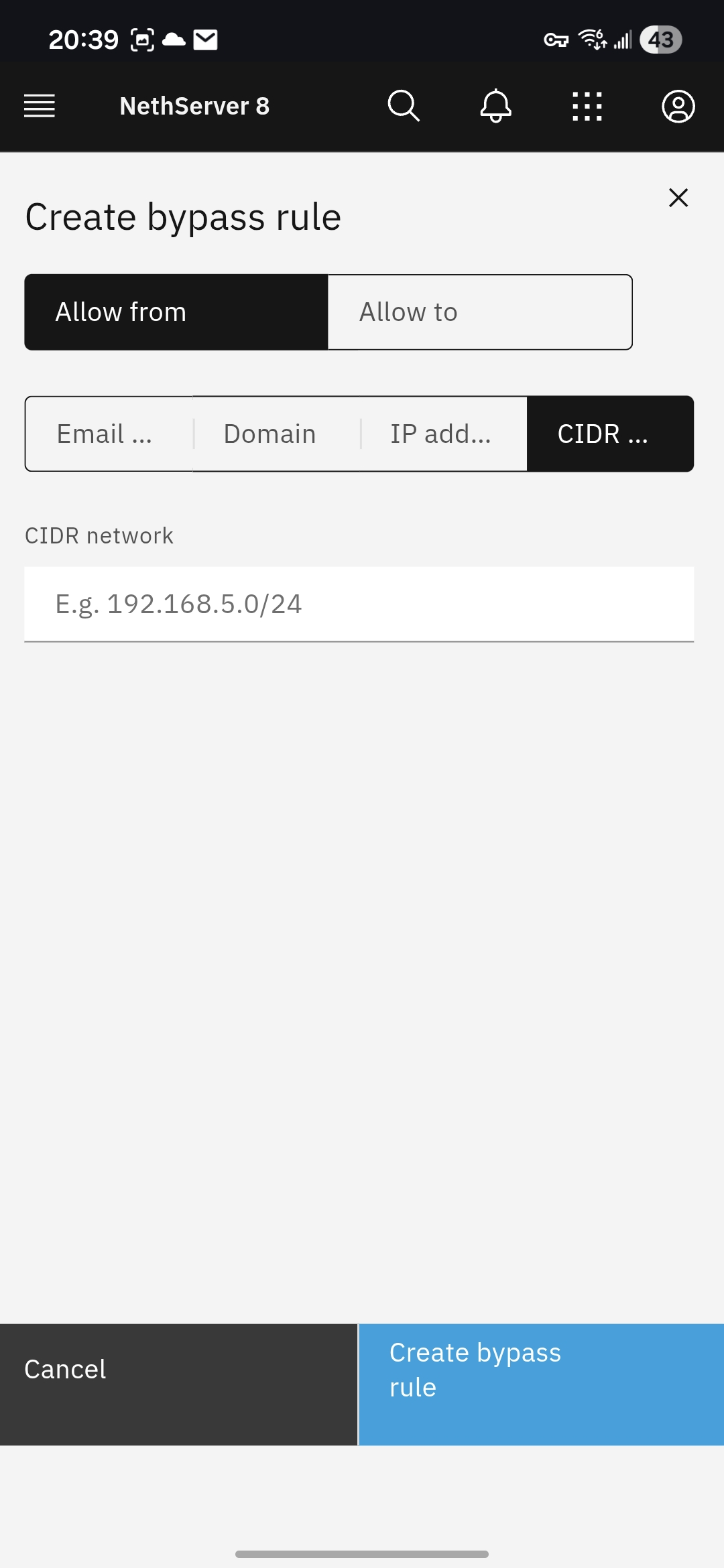Screen dimensions: 724x1568
Task: Open the hamburger side menu
Action: (x=40, y=106)
